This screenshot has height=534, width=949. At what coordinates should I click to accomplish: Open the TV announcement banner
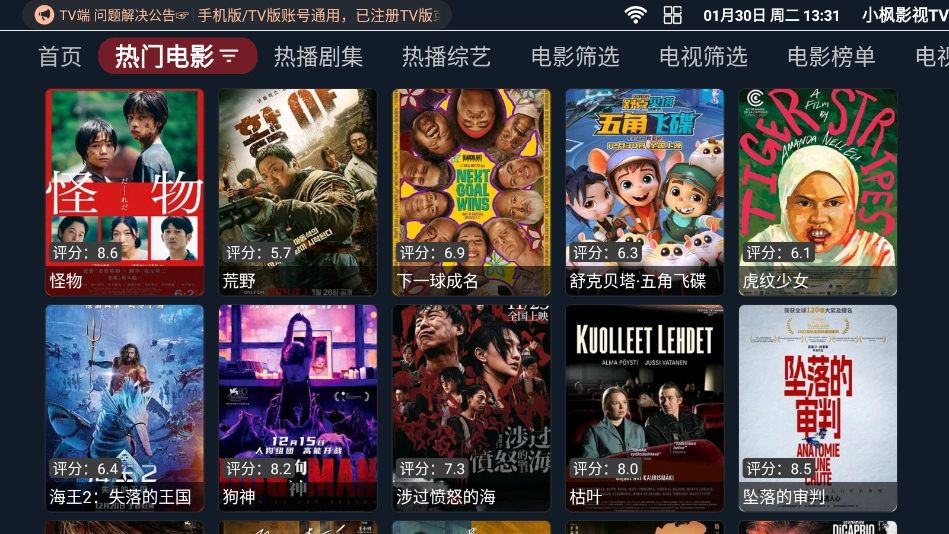pos(238,15)
